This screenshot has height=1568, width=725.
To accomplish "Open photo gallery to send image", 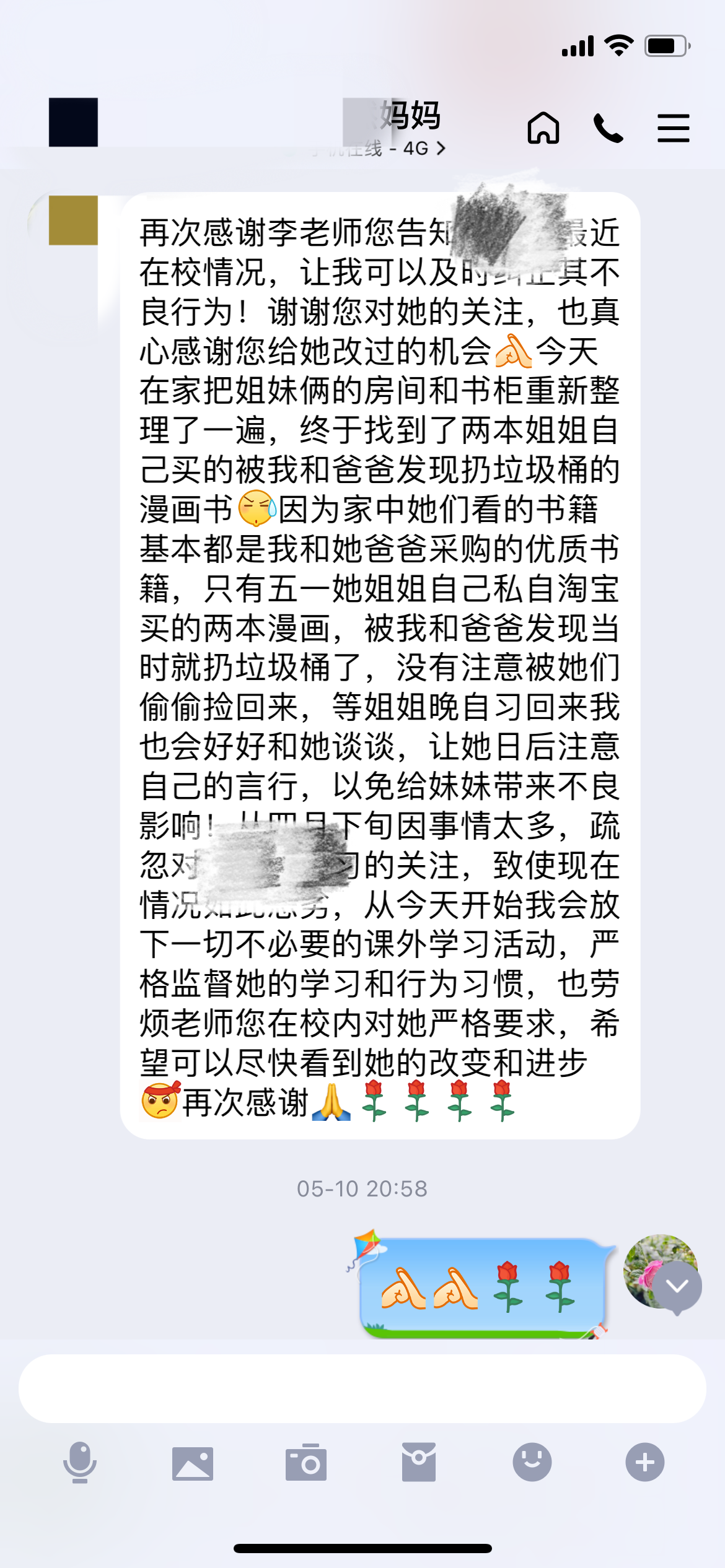I will pos(193,1463).
